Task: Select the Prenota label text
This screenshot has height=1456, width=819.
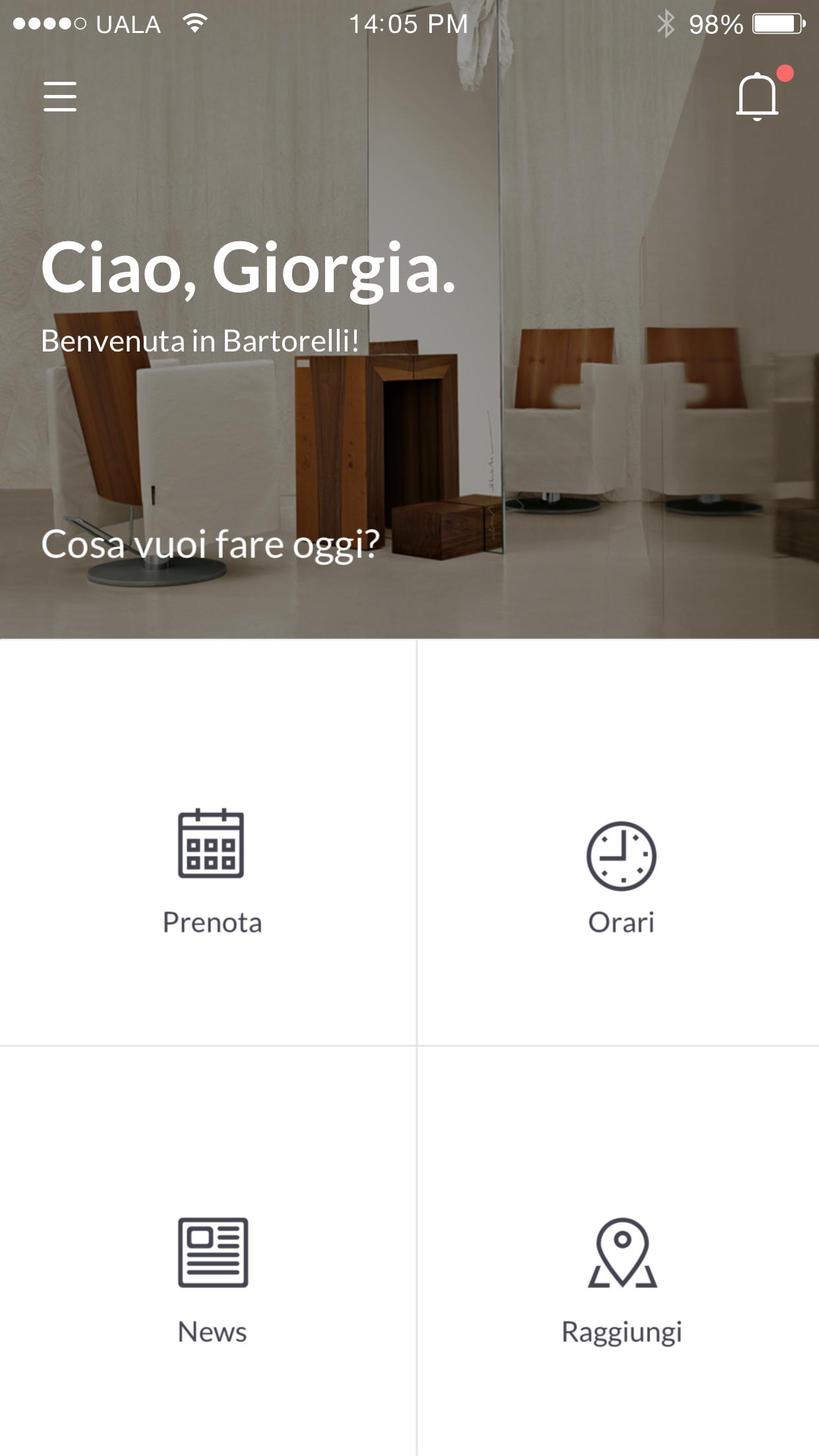Action: (212, 923)
